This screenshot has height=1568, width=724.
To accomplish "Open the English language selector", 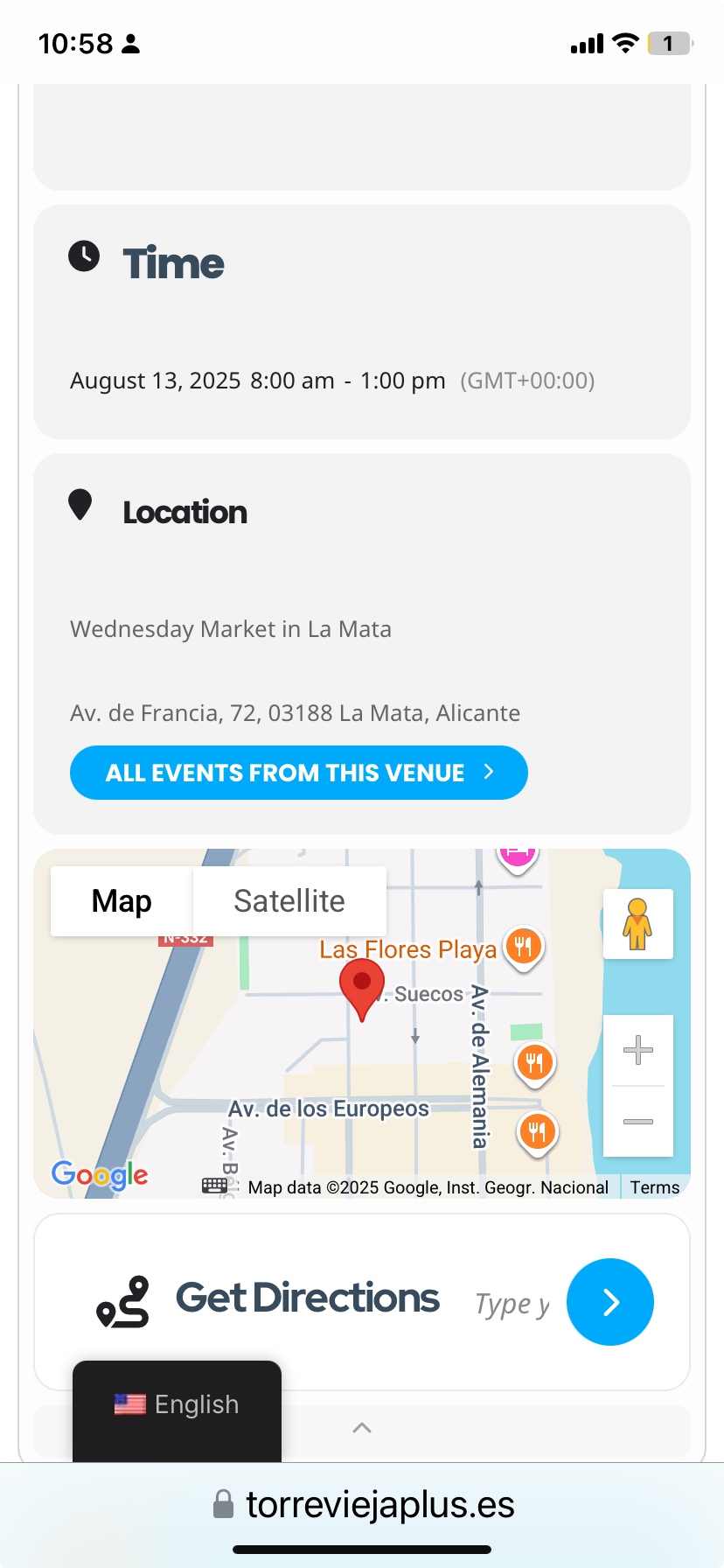I will click(x=177, y=1405).
